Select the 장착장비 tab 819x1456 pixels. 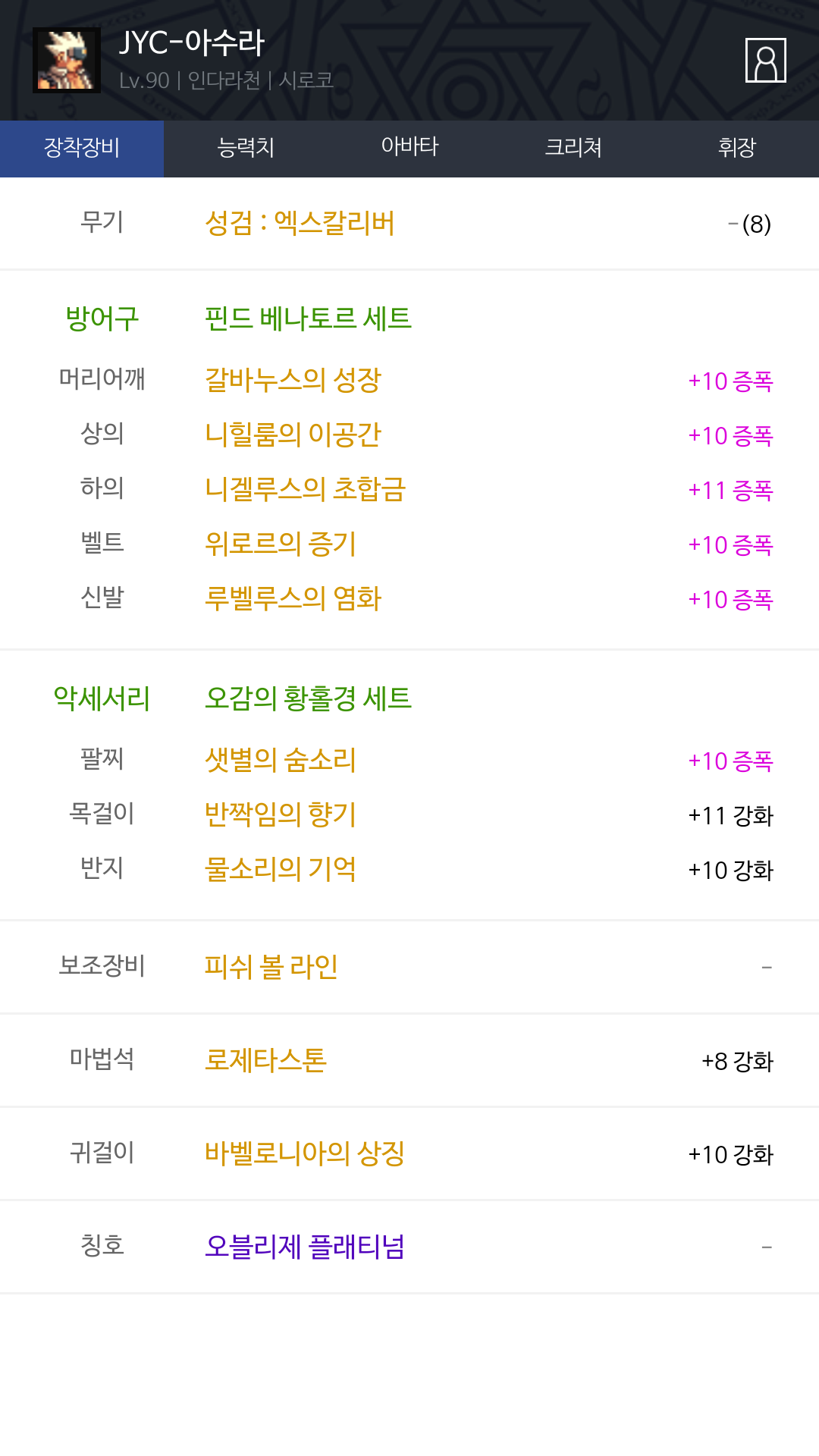coord(82,149)
